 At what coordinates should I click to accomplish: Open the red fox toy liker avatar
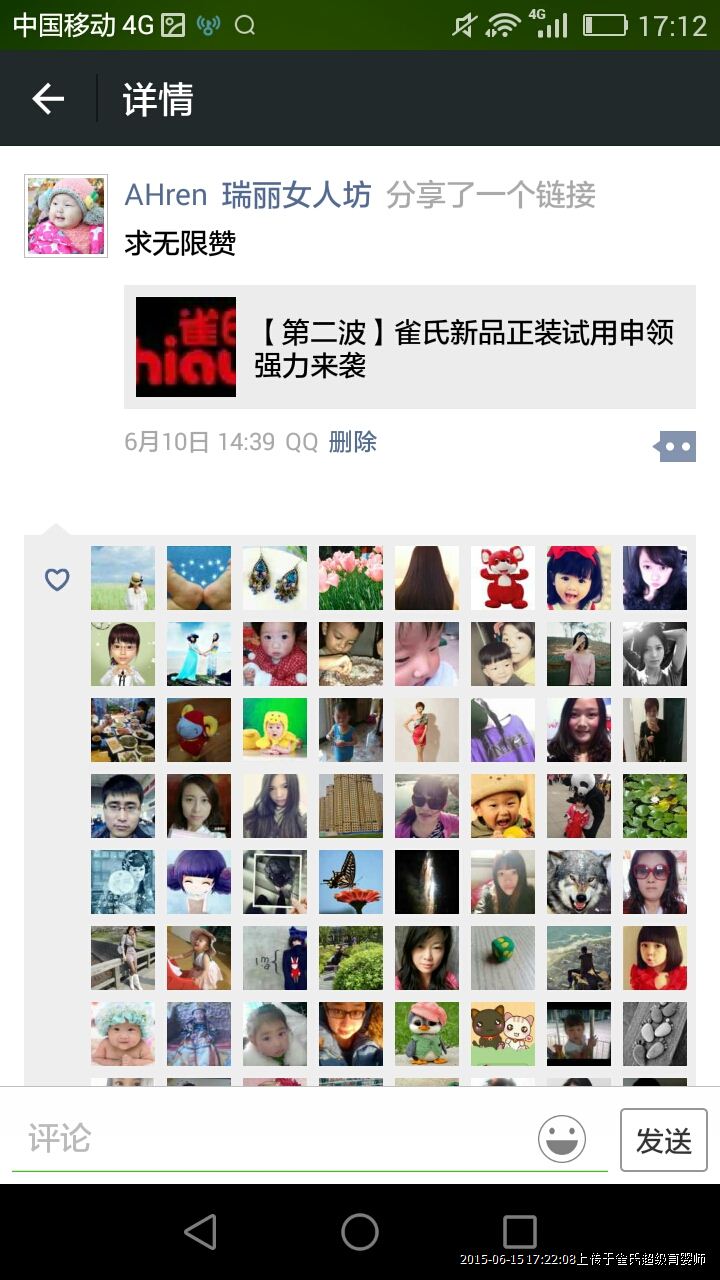pyautogui.click(x=503, y=578)
